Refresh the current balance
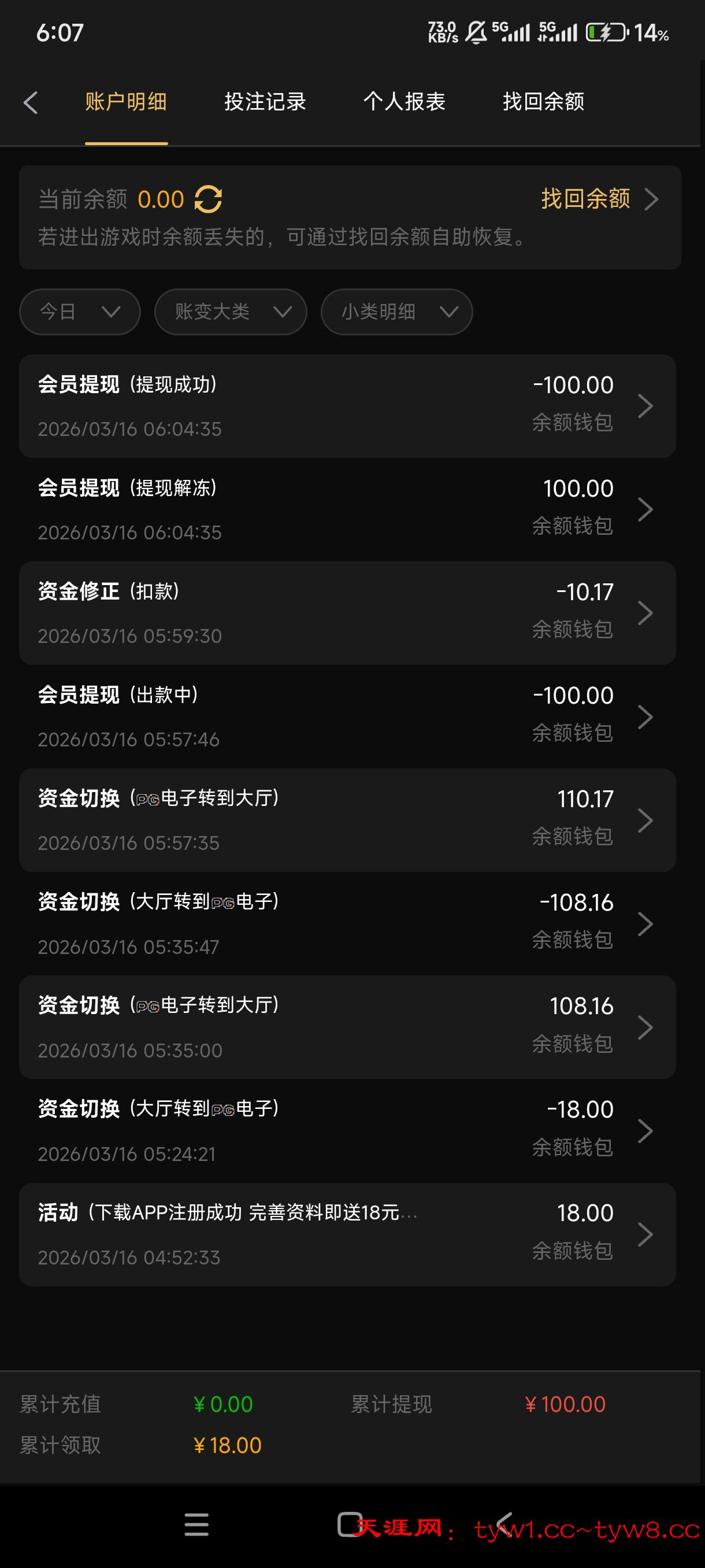The width and height of the screenshot is (705, 1568). click(x=208, y=199)
